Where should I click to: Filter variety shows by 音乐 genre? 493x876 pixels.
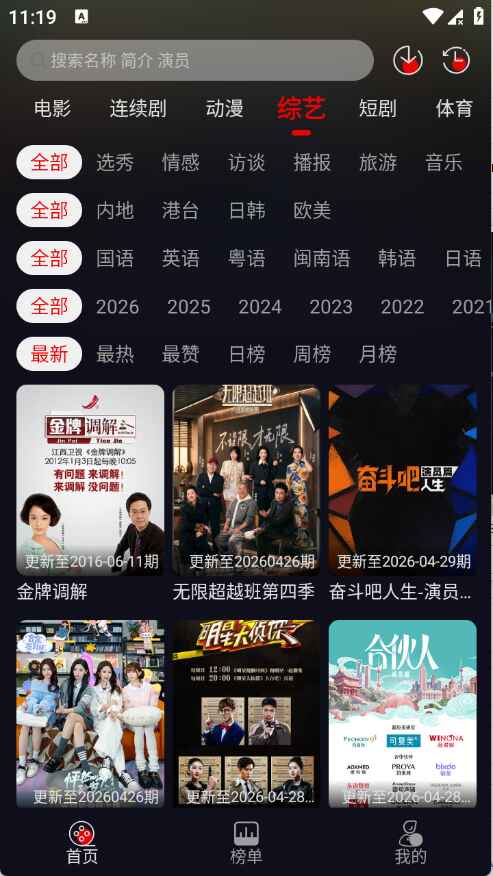click(x=444, y=163)
